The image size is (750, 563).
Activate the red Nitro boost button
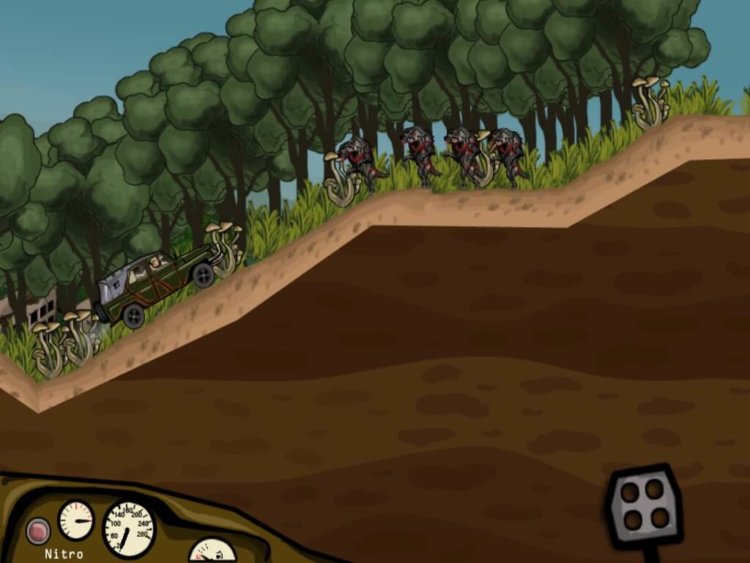tap(38, 530)
